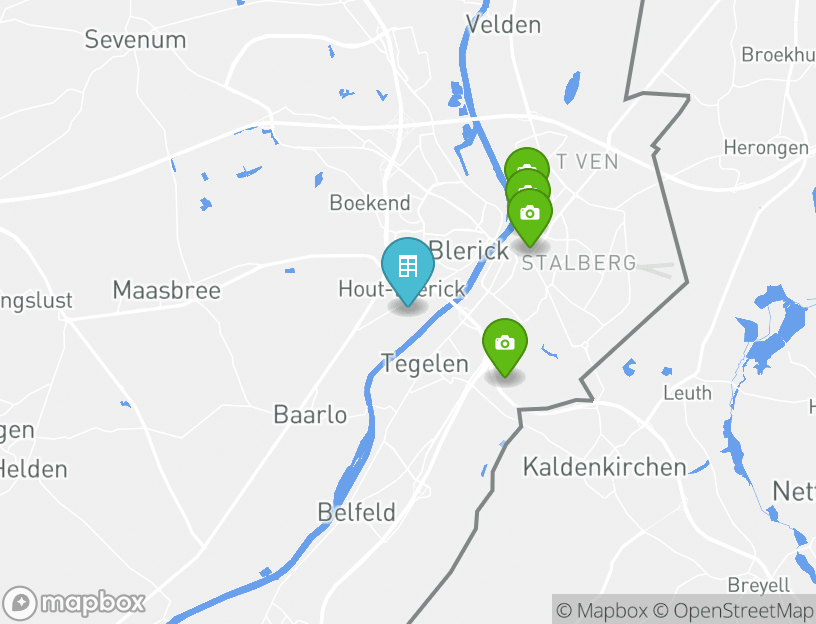Open the blue building marker at Hout-Blerick
This screenshot has width=816, height=624.
pyautogui.click(x=407, y=267)
